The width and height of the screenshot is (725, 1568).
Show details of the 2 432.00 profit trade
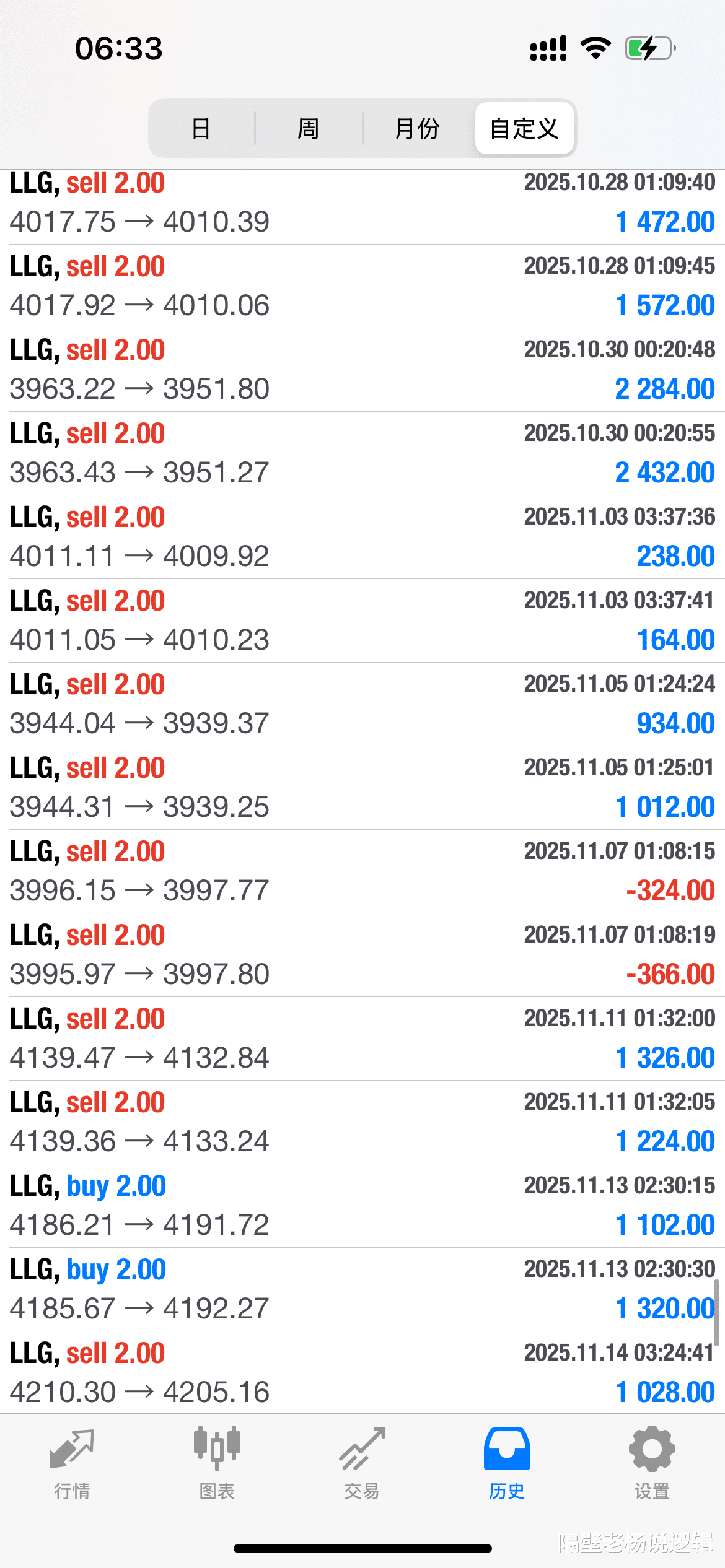[x=362, y=453]
